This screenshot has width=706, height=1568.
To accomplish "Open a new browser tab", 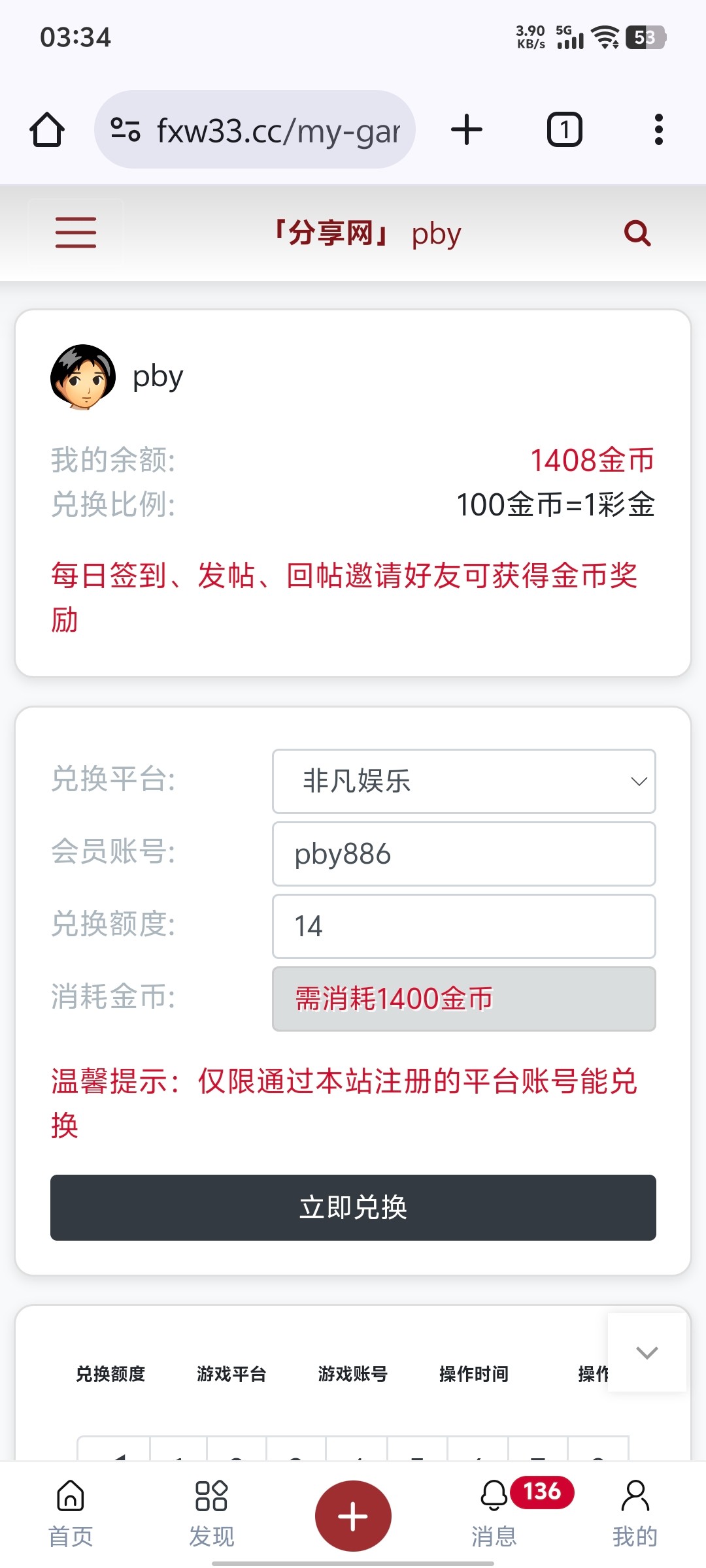I will click(x=467, y=129).
